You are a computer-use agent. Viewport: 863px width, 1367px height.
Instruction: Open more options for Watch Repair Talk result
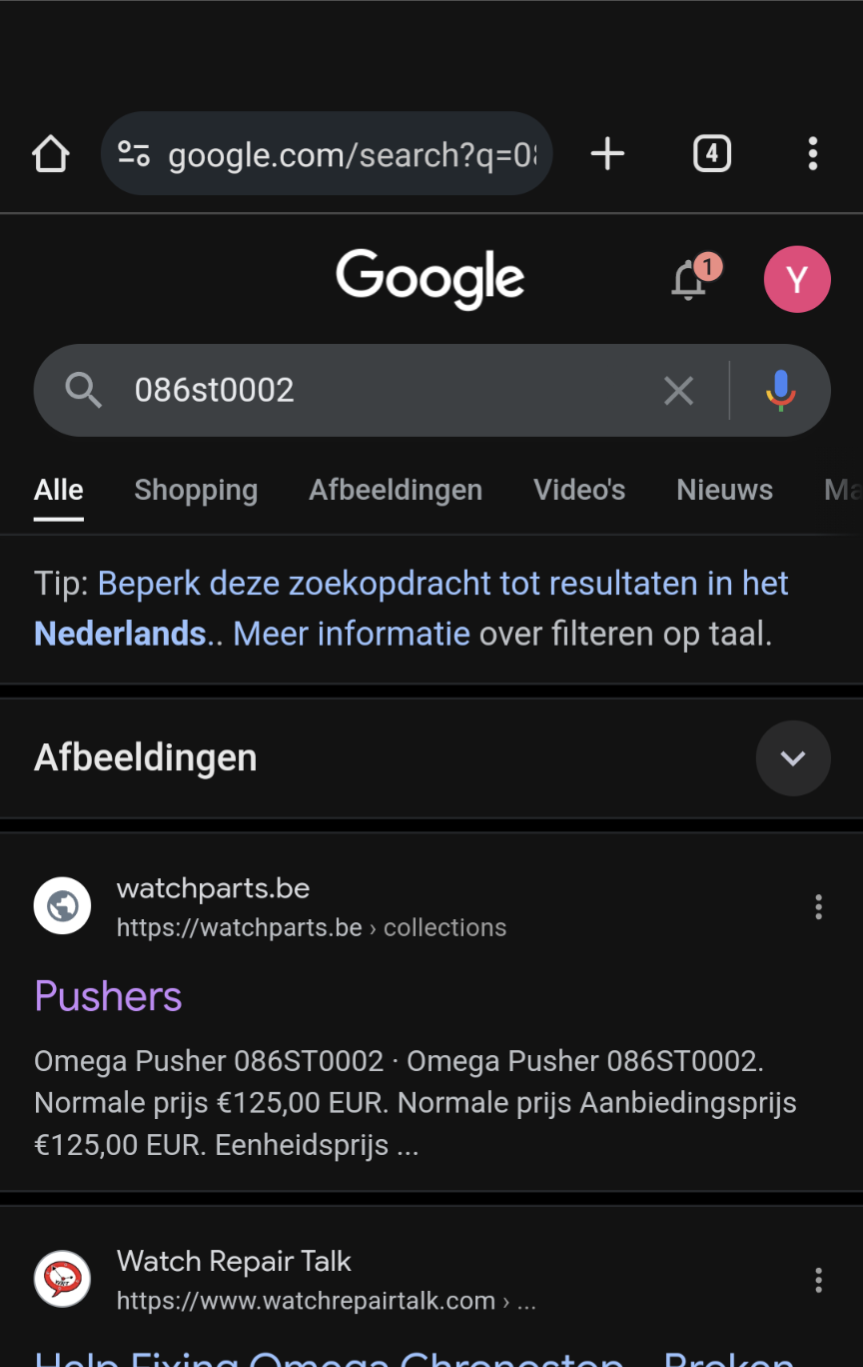pos(818,1280)
